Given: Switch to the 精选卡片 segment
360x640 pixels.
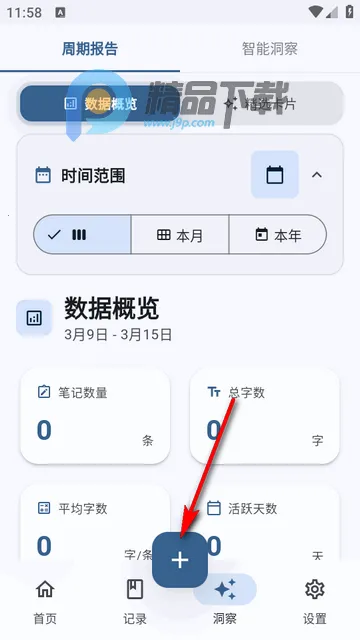Looking at the screenshot, I should point(261,104).
